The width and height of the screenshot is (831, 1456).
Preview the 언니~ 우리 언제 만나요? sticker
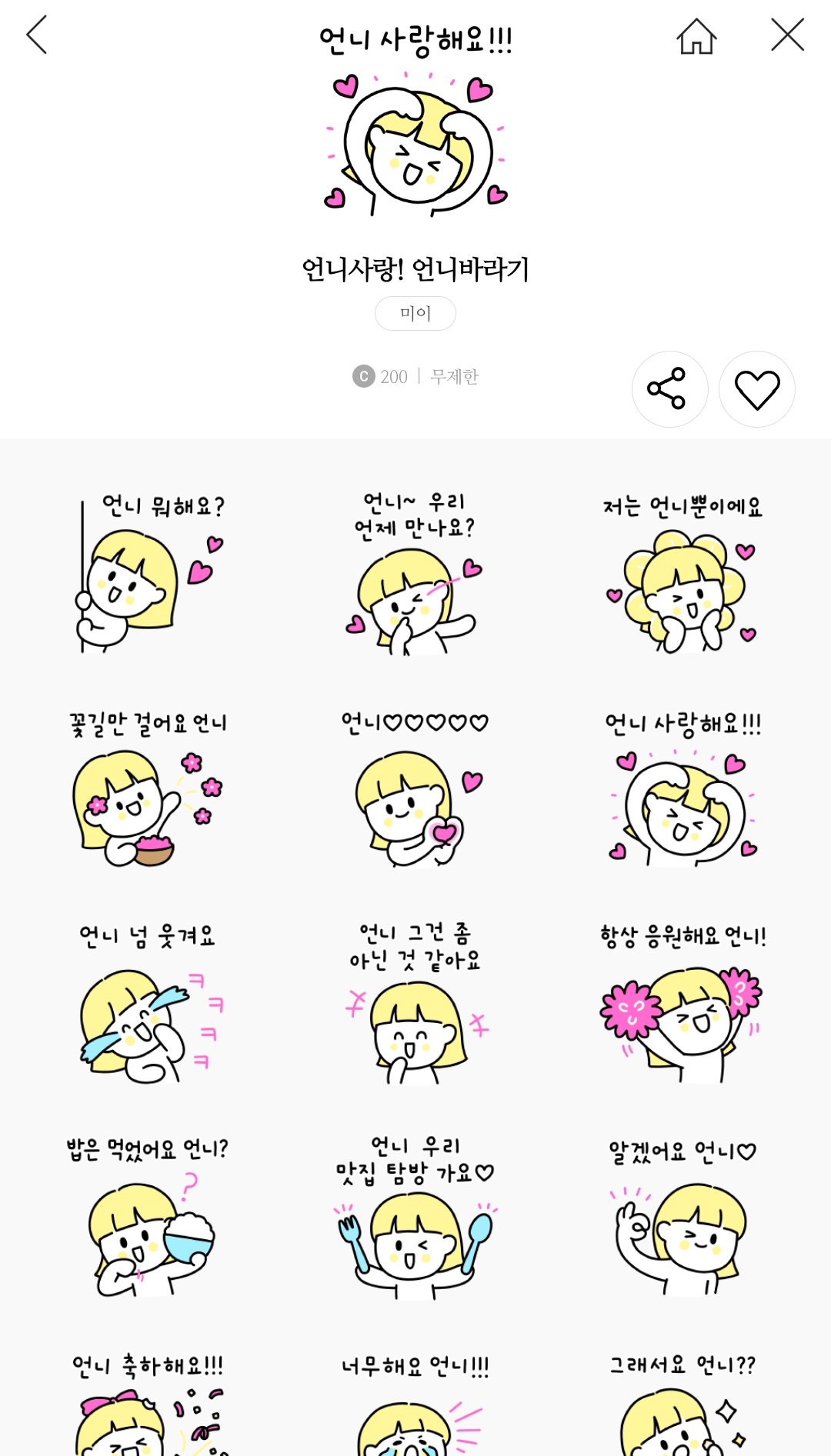tap(415, 573)
